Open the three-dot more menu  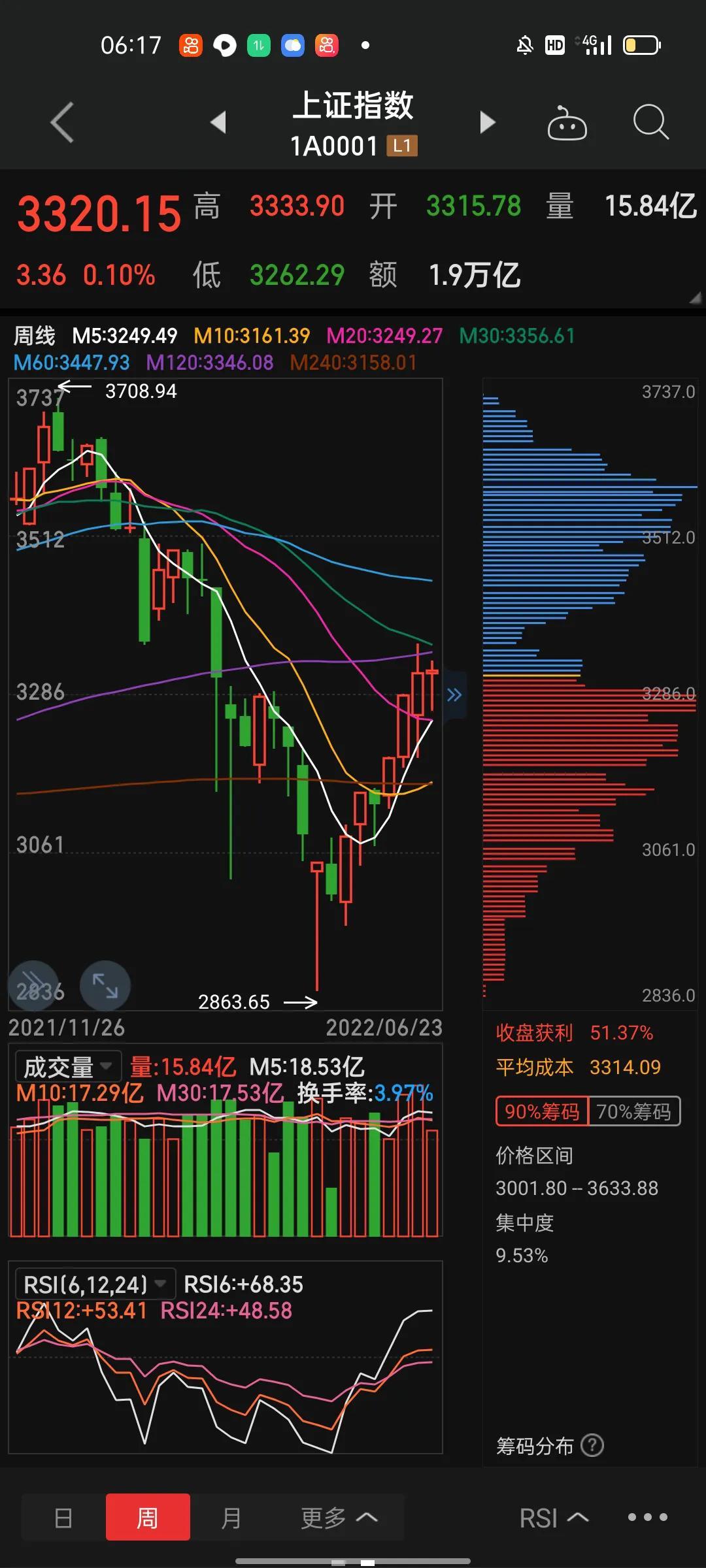coord(648,1517)
